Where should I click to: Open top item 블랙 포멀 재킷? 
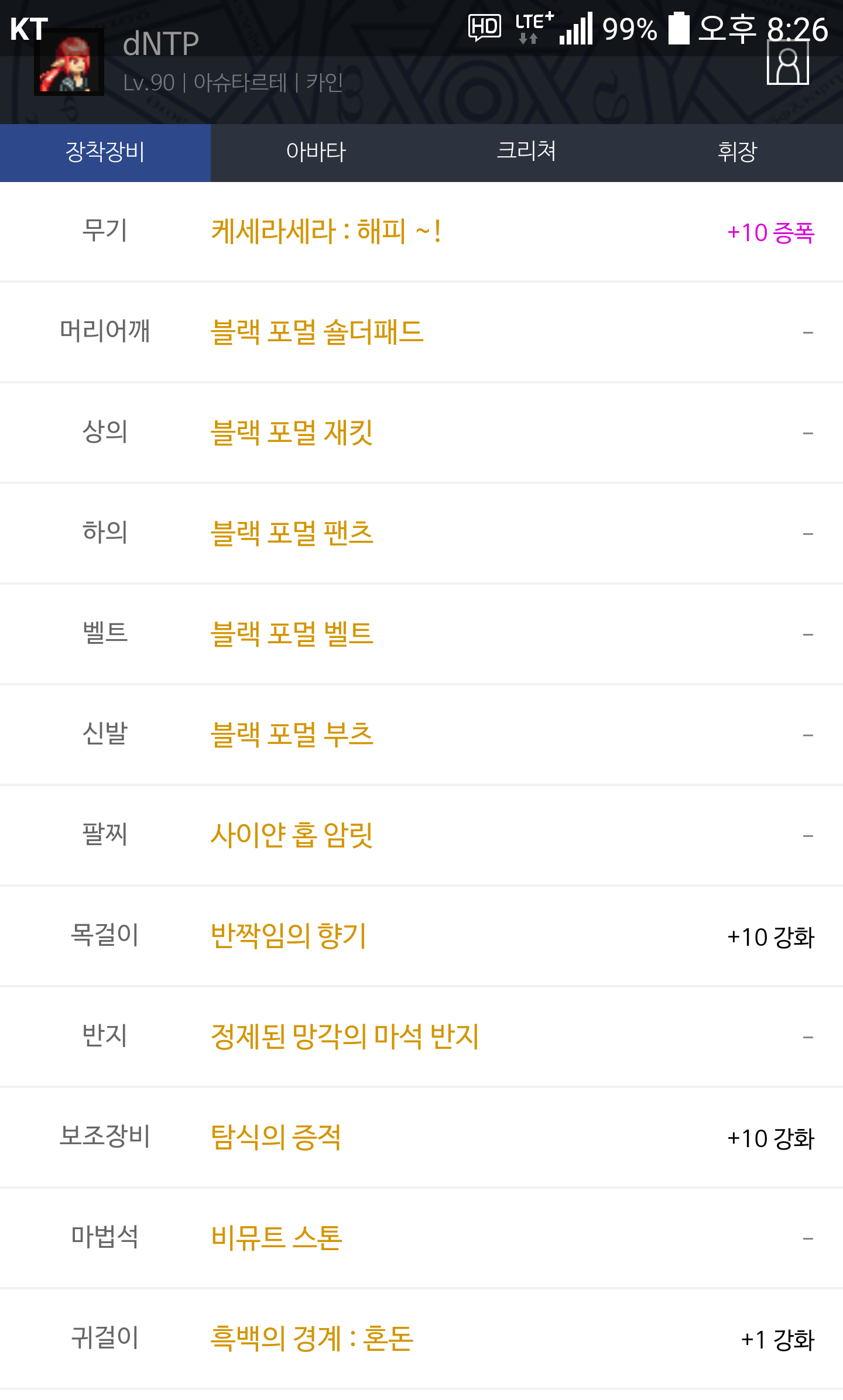292,433
